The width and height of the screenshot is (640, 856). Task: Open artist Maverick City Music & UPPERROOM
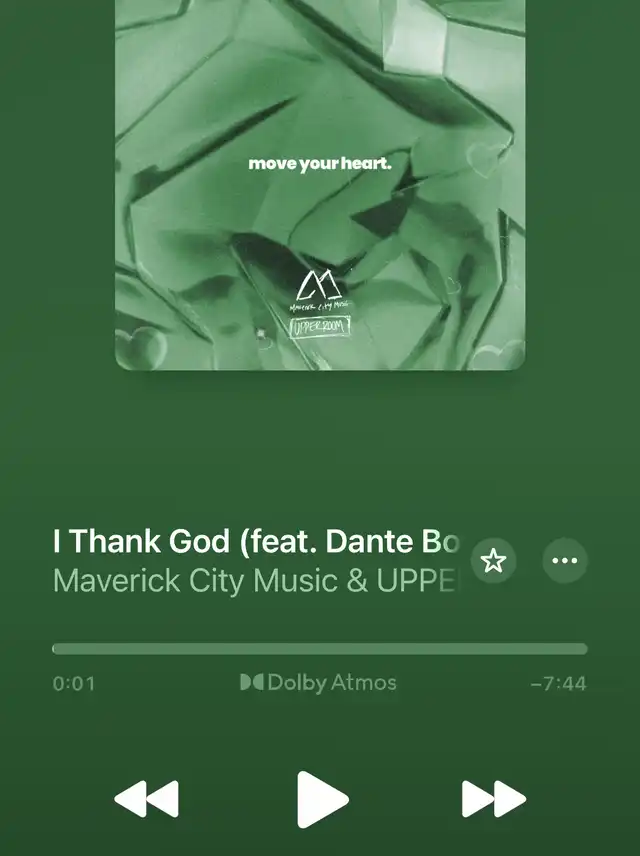(254, 582)
